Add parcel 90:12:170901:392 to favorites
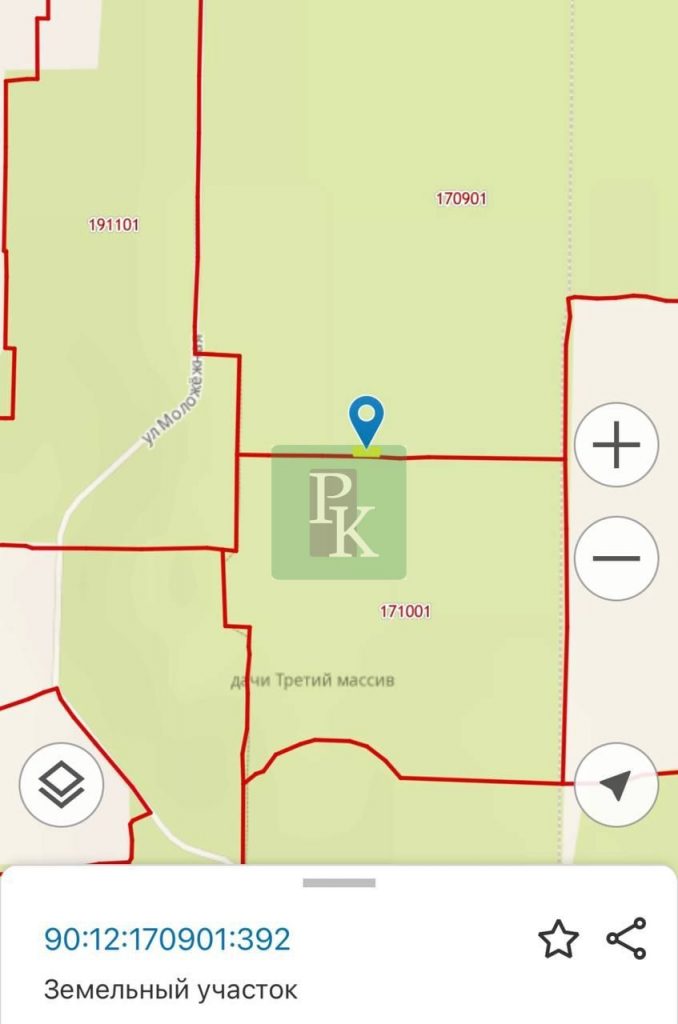 (558, 939)
